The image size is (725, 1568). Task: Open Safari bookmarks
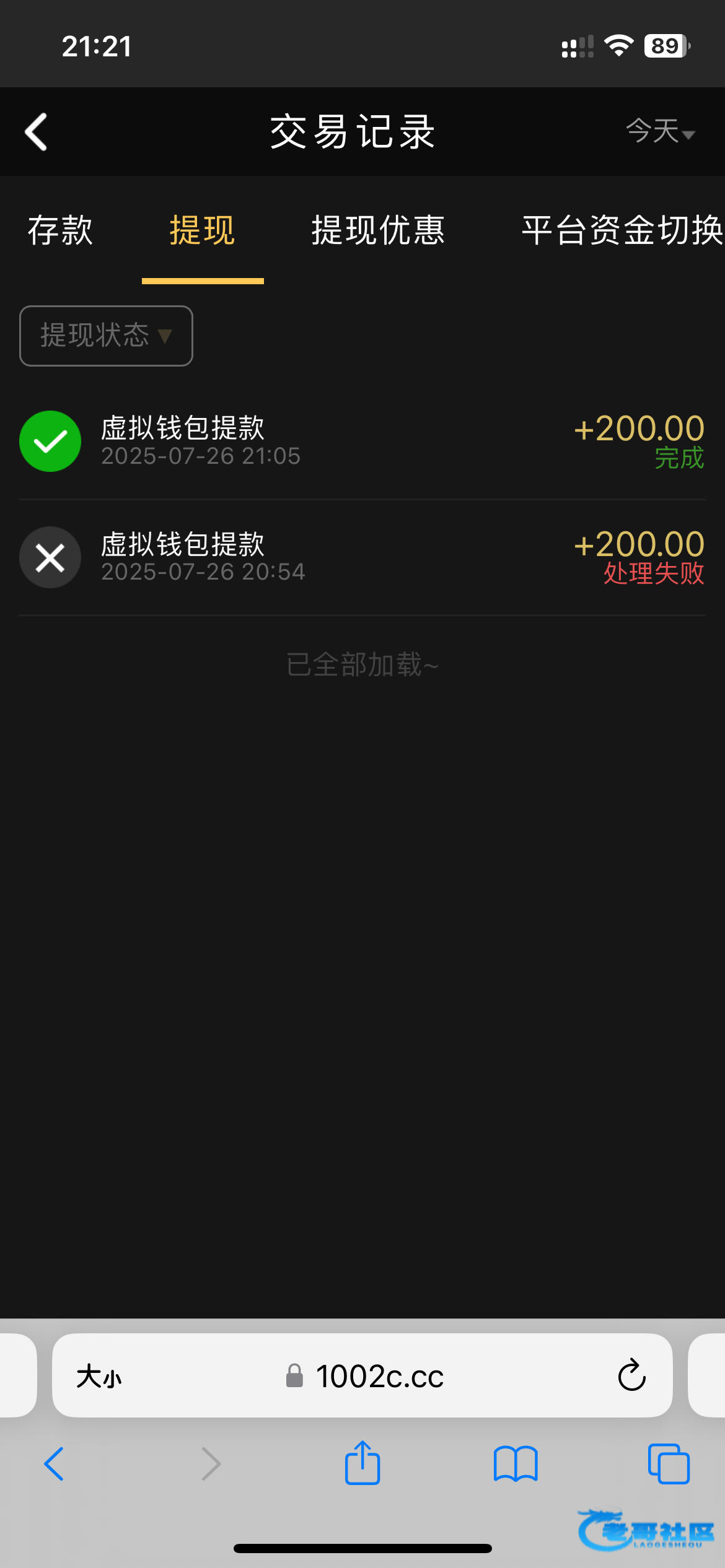coord(516,1464)
